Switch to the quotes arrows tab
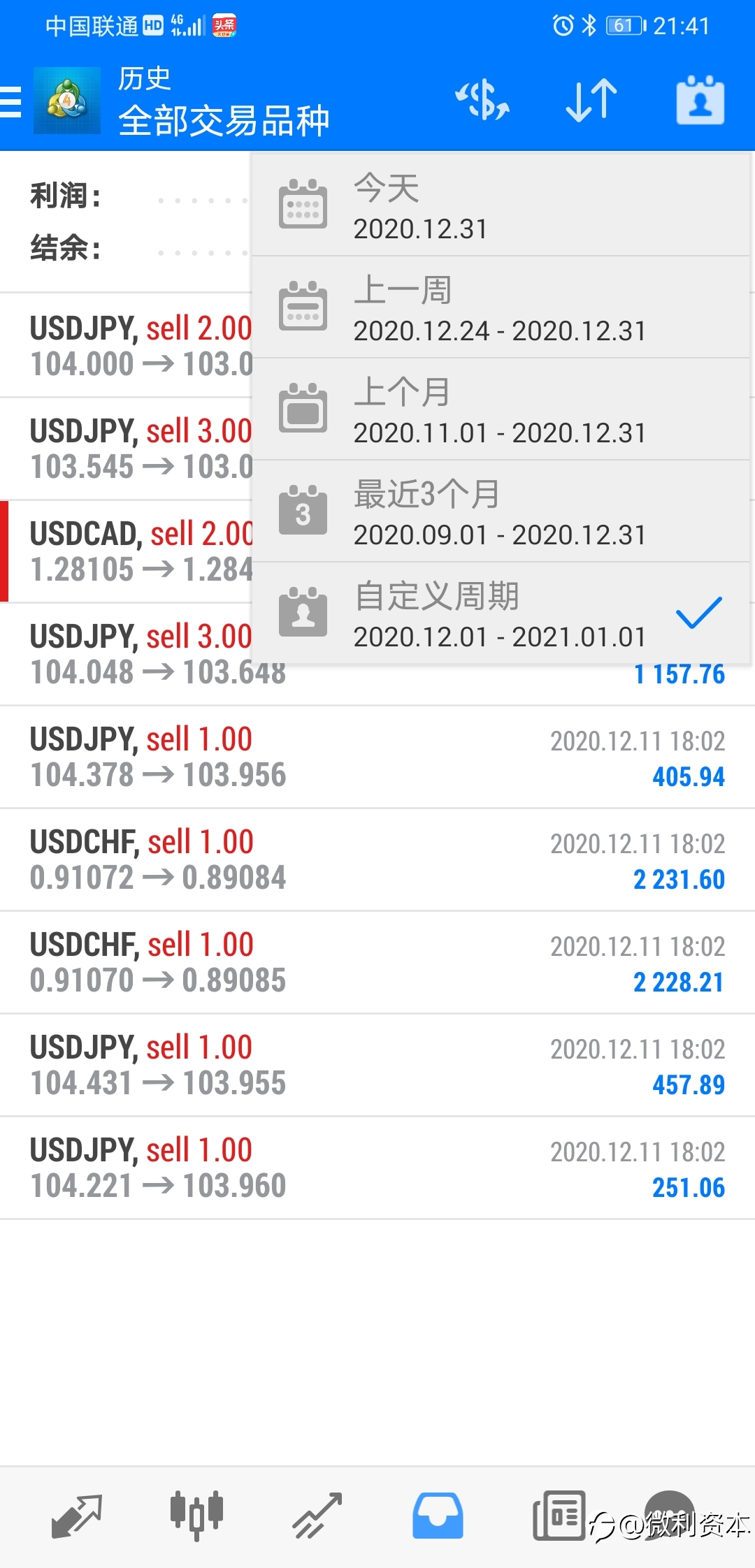Viewport: 755px width, 1568px height. [77, 1516]
